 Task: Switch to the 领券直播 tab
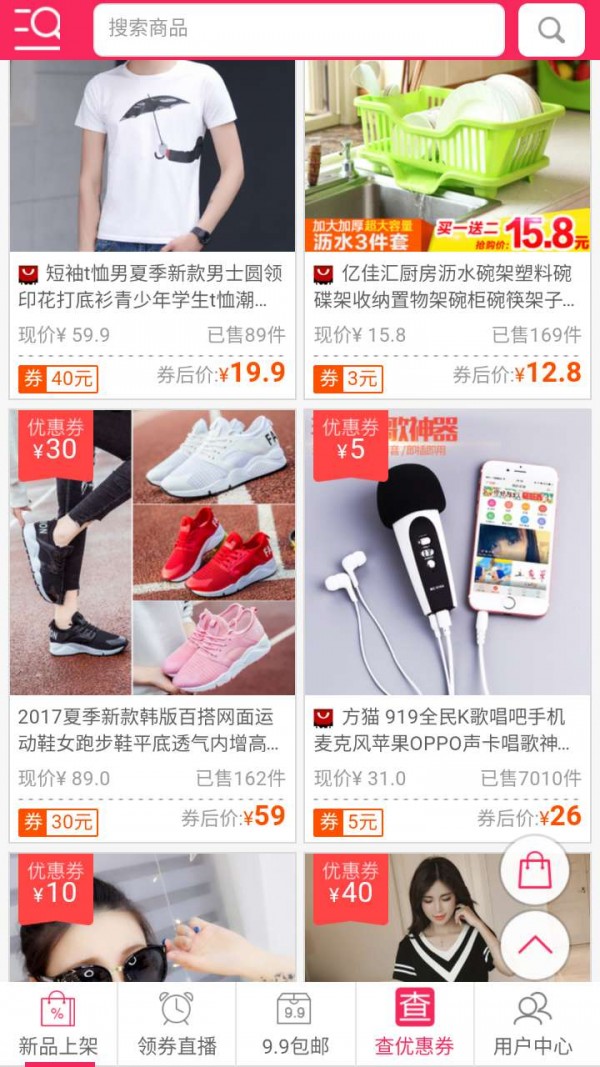click(x=177, y=1024)
